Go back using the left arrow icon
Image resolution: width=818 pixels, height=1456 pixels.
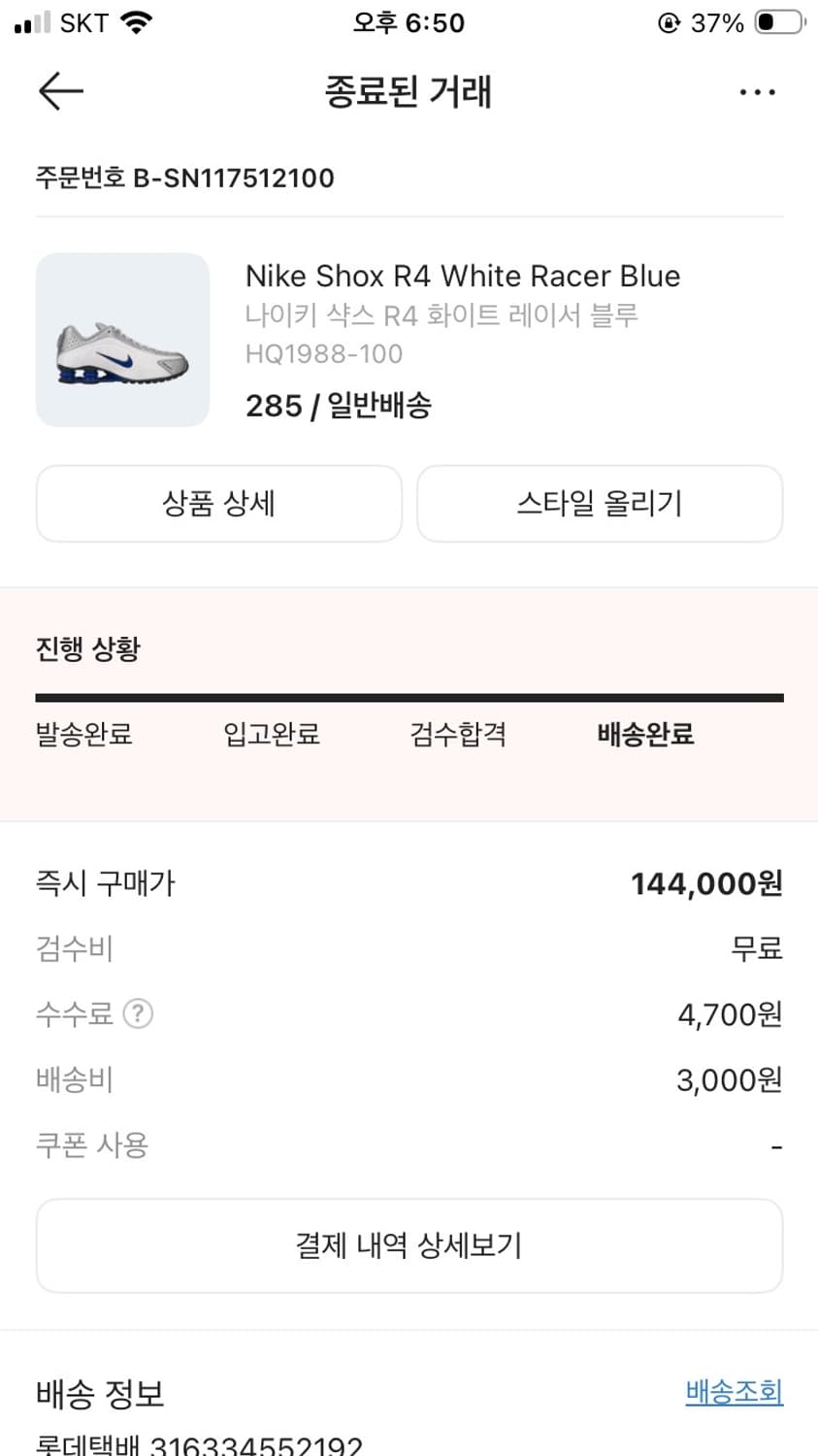point(60,90)
